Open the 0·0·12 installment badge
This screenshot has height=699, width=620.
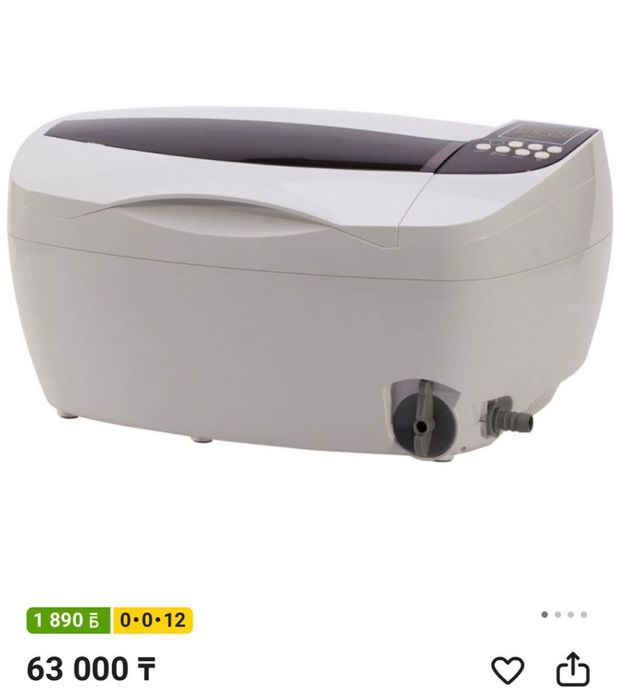click(x=153, y=620)
